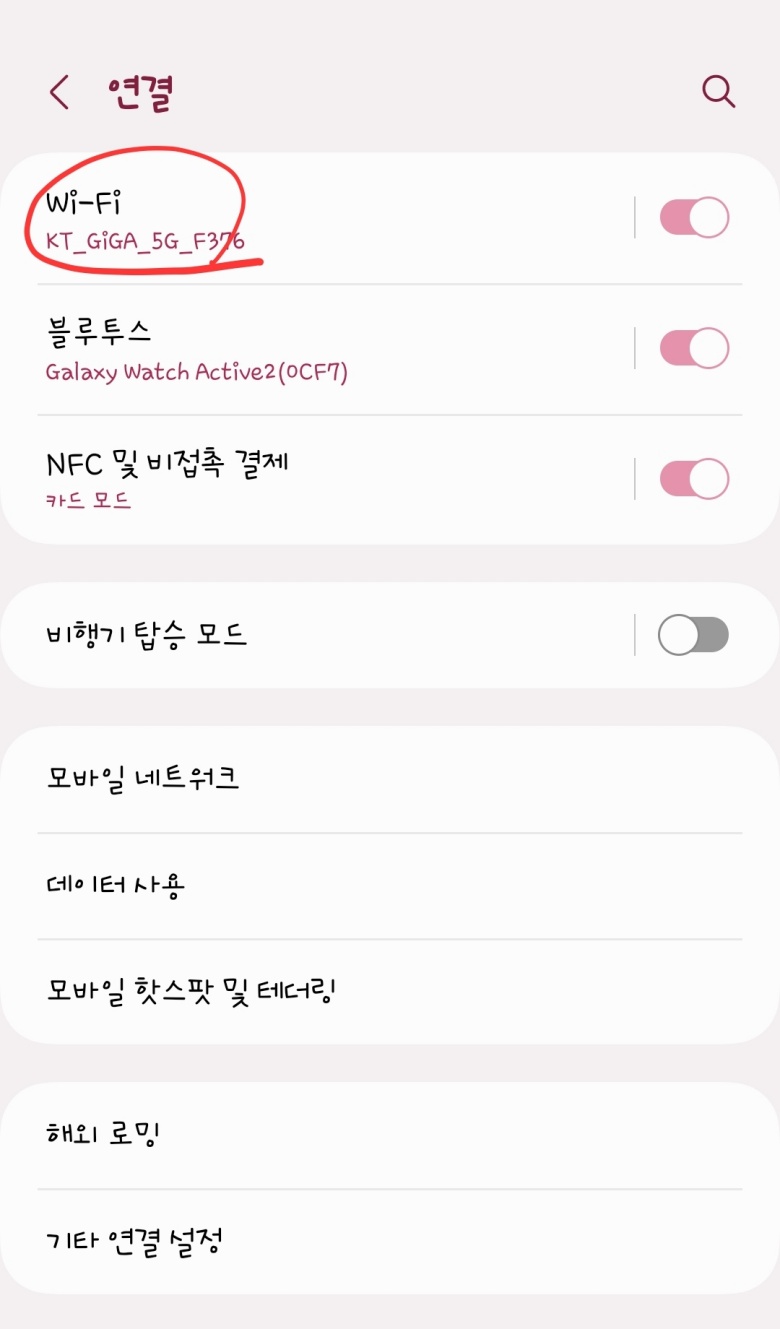780x1329 pixels.
Task: Tap the Wi-Fi row divider area near toggle
Action: (x=636, y=217)
